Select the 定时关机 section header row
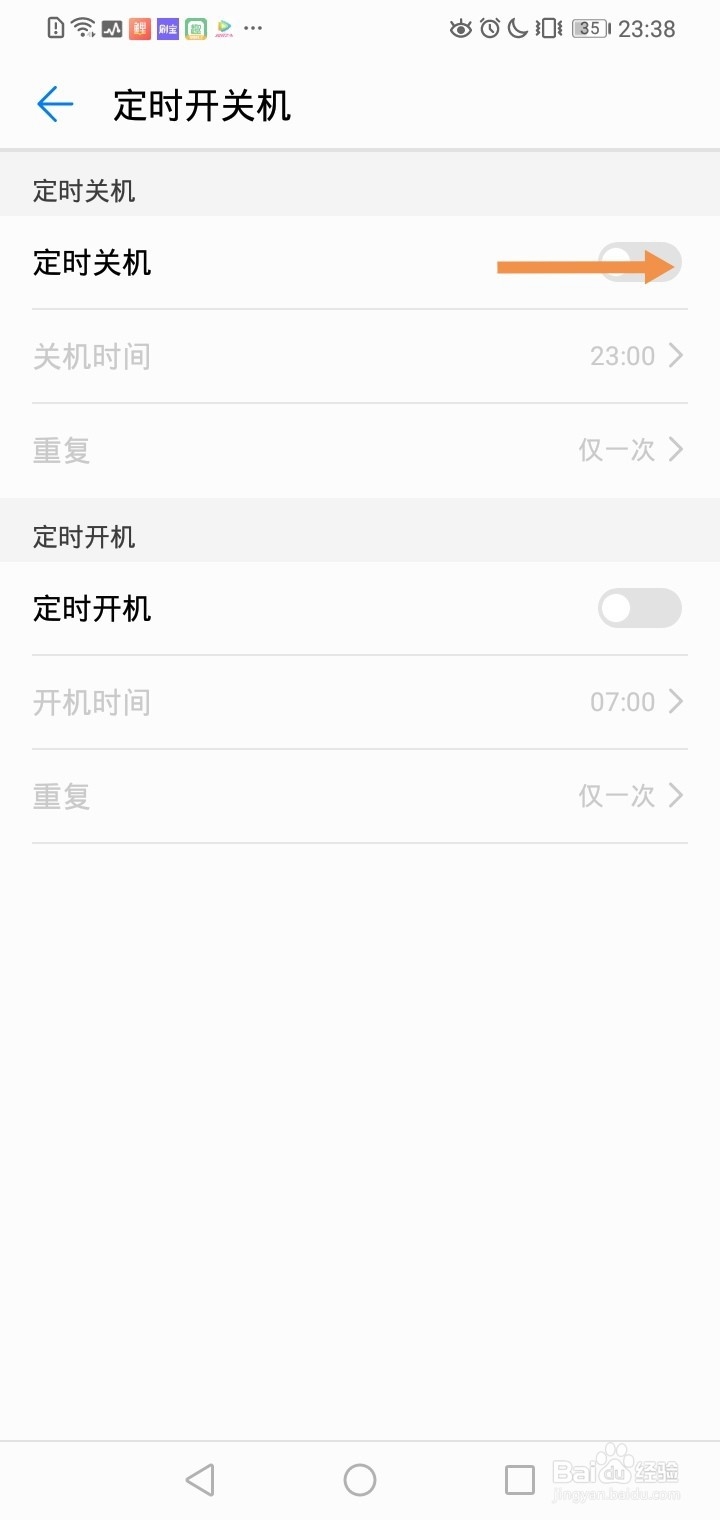720x1520 pixels. tap(83, 191)
